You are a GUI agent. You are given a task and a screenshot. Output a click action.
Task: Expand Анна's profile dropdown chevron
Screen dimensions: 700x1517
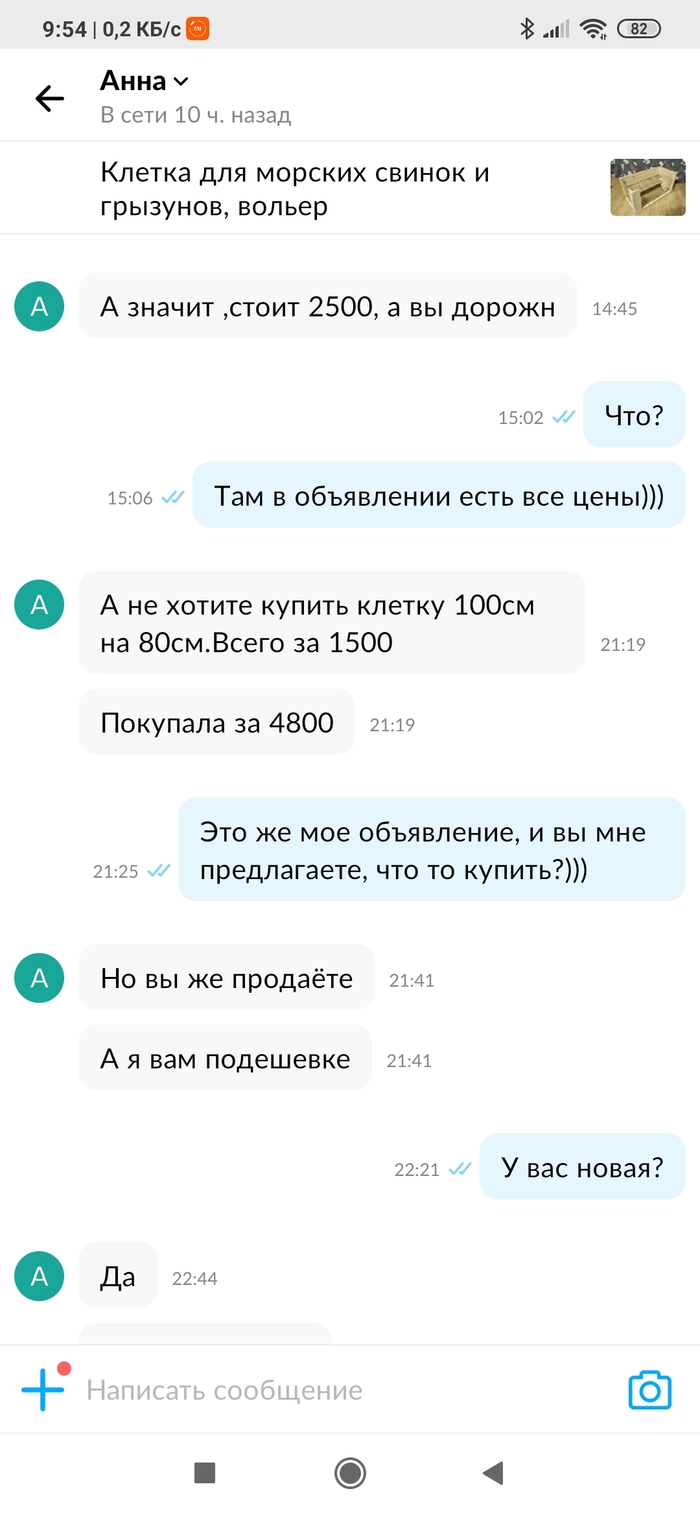(181, 82)
